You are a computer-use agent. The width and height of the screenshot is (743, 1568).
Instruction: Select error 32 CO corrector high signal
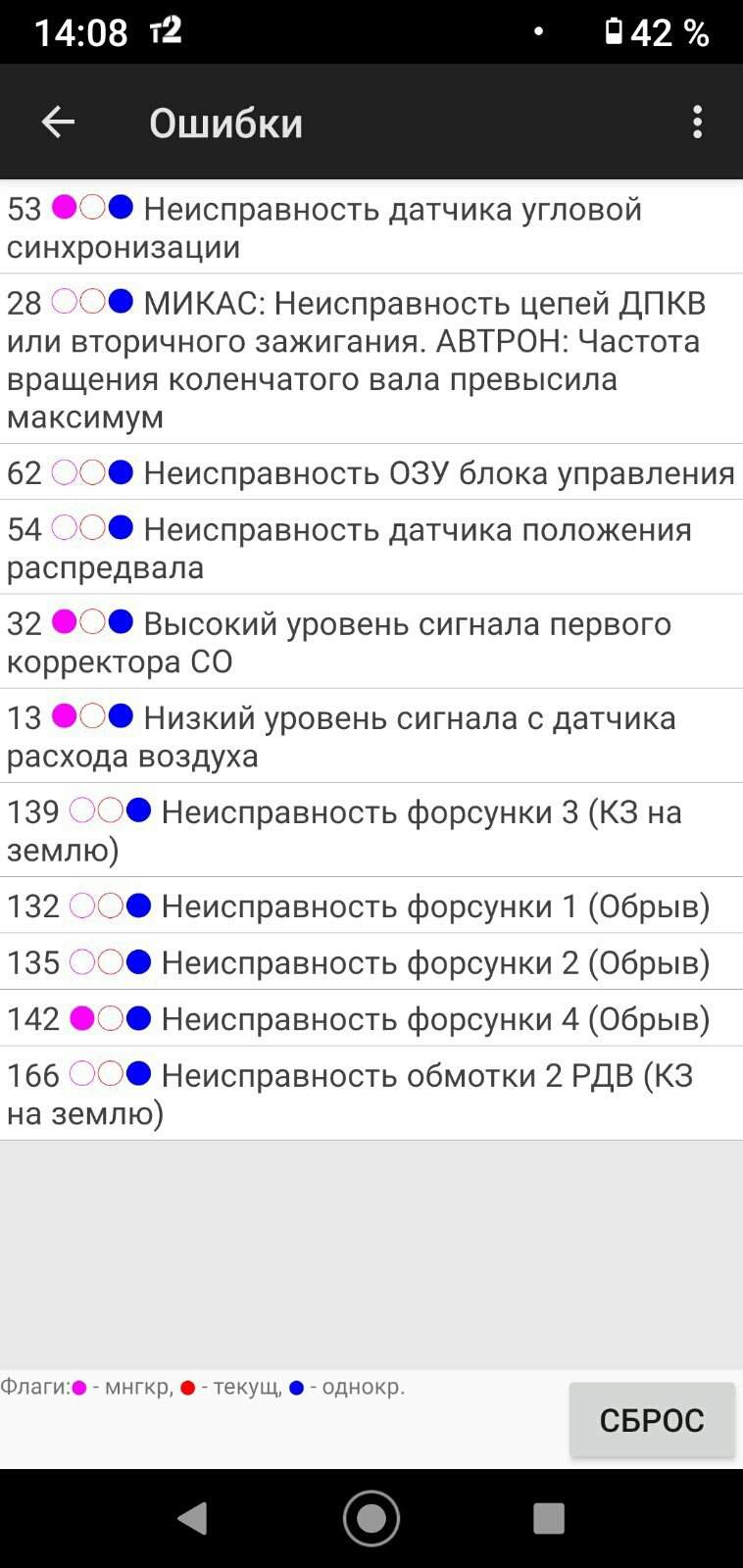tap(371, 642)
